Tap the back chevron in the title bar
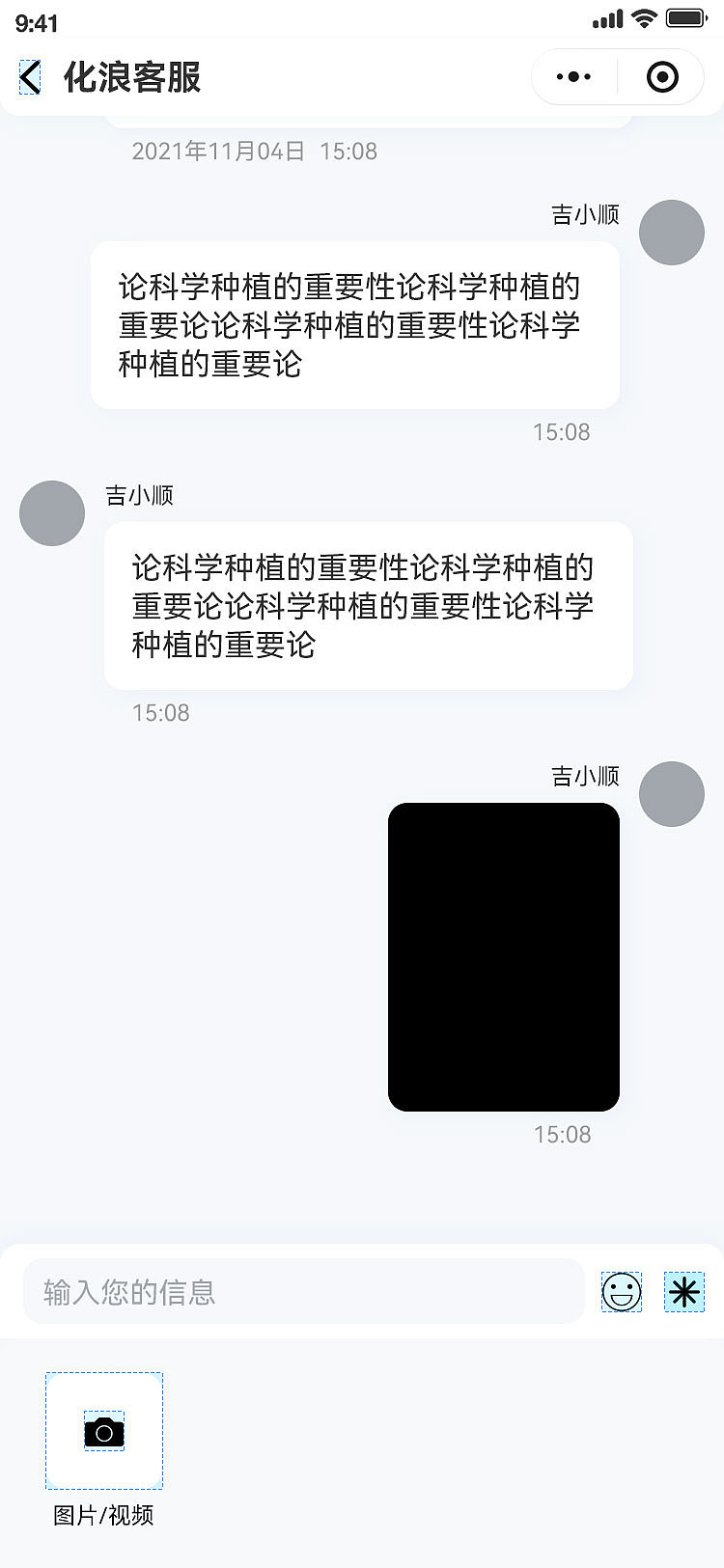The height and width of the screenshot is (1568, 724). click(x=29, y=77)
